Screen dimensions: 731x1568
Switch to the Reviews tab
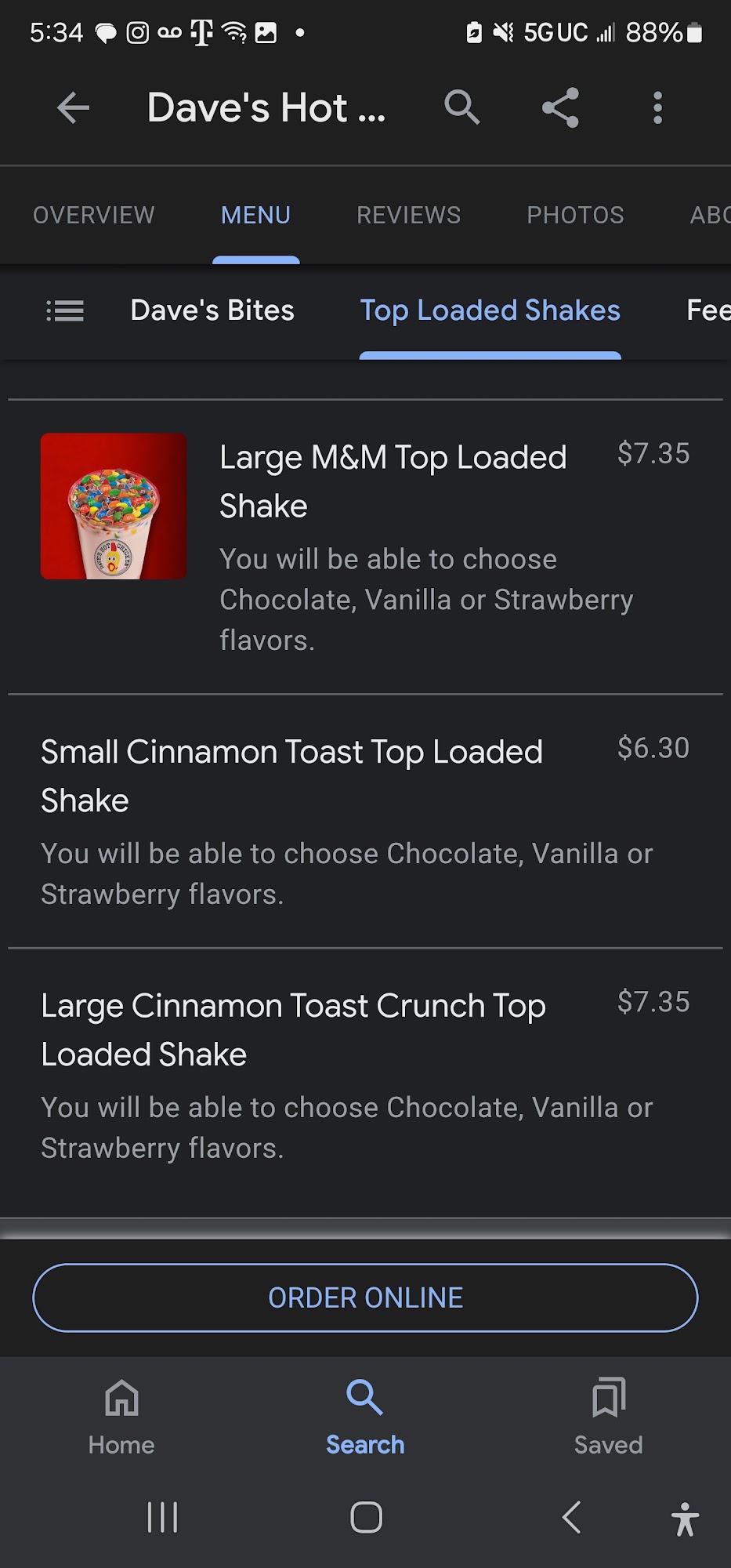[x=408, y=215]
